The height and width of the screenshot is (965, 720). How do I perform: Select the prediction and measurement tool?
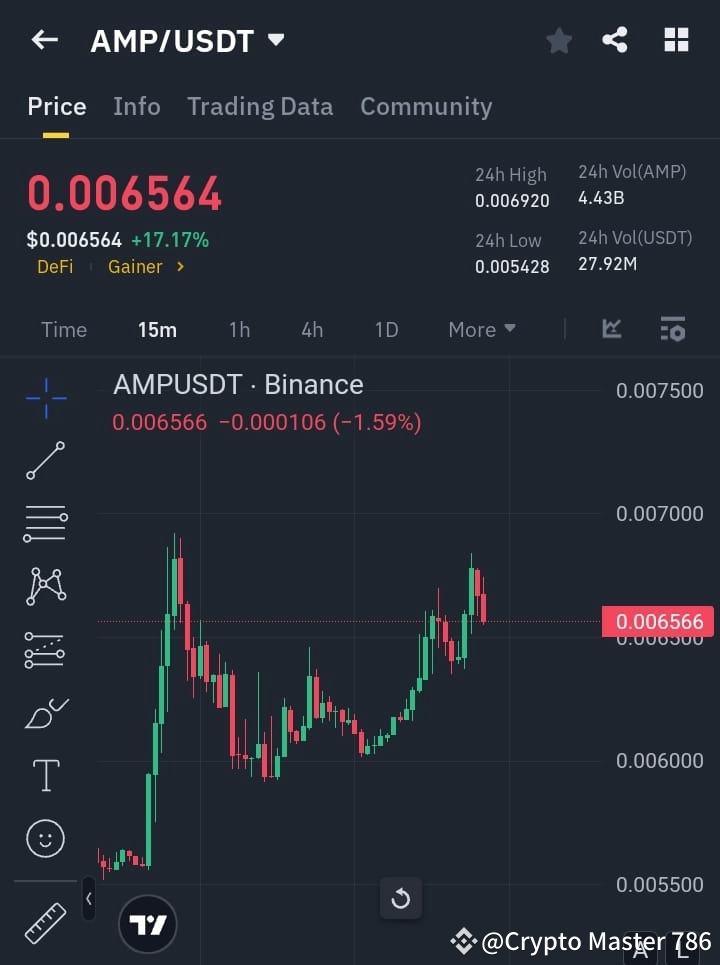45,650
